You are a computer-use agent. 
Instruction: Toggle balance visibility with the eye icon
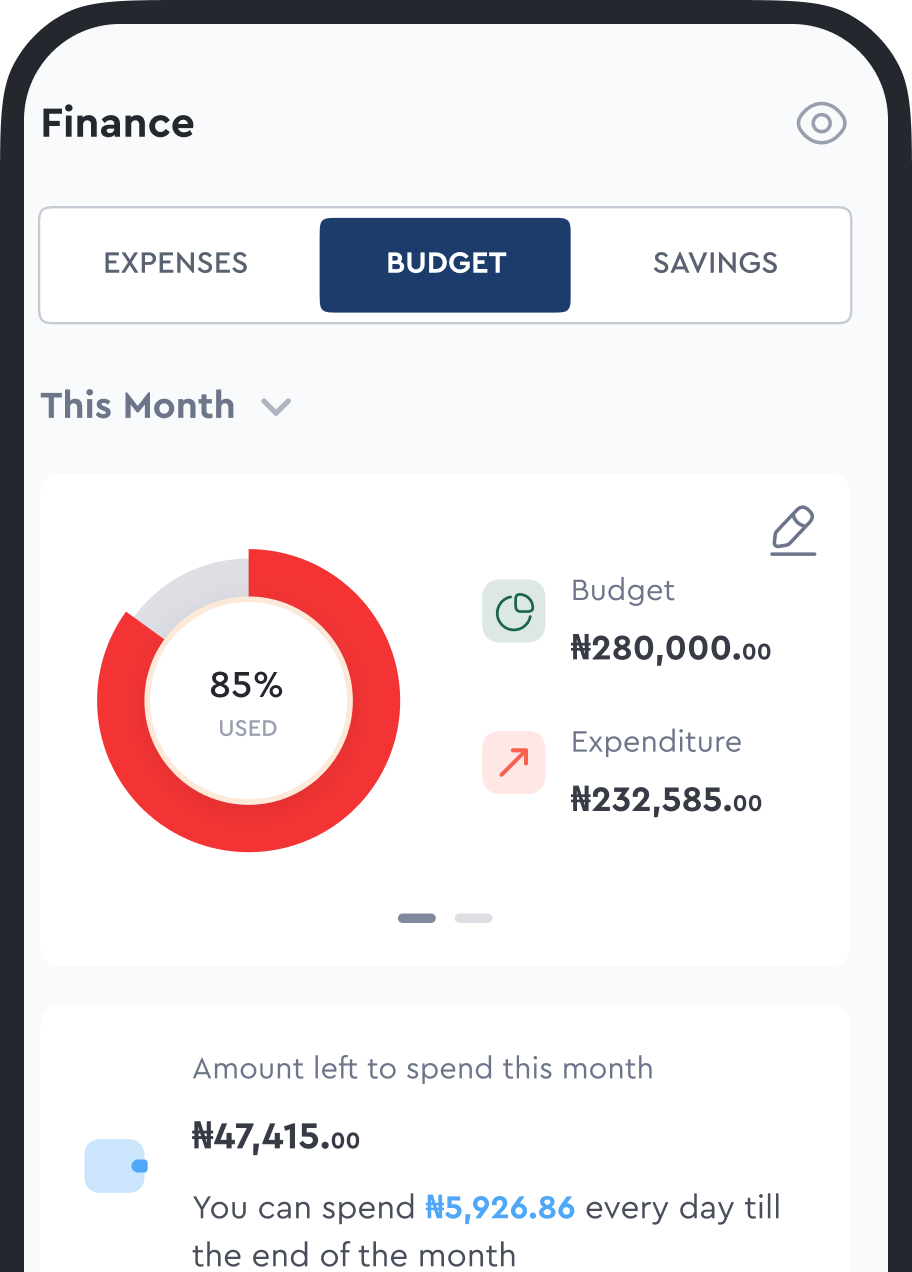pyautogui.click(x=821, y=124)
